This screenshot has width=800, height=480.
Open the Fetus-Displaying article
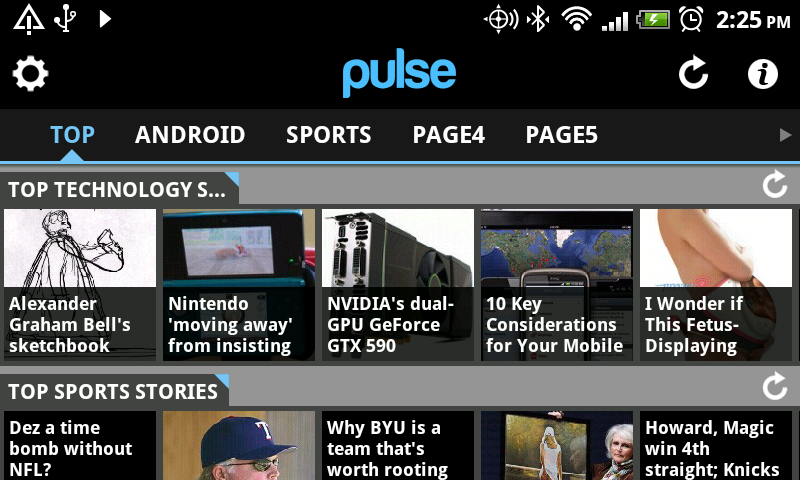click(716, 285)
